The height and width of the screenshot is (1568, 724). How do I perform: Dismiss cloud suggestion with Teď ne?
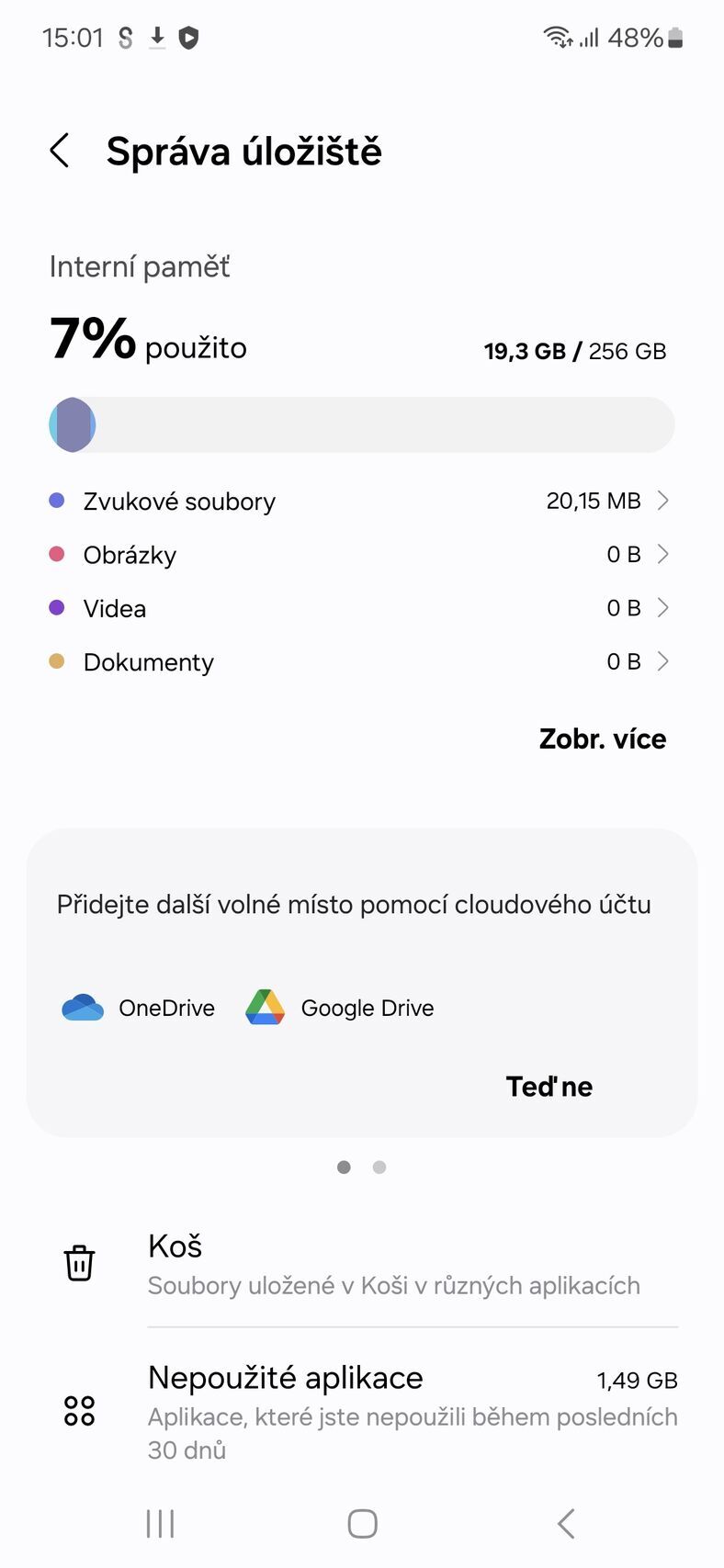[x=549, y=1087]
